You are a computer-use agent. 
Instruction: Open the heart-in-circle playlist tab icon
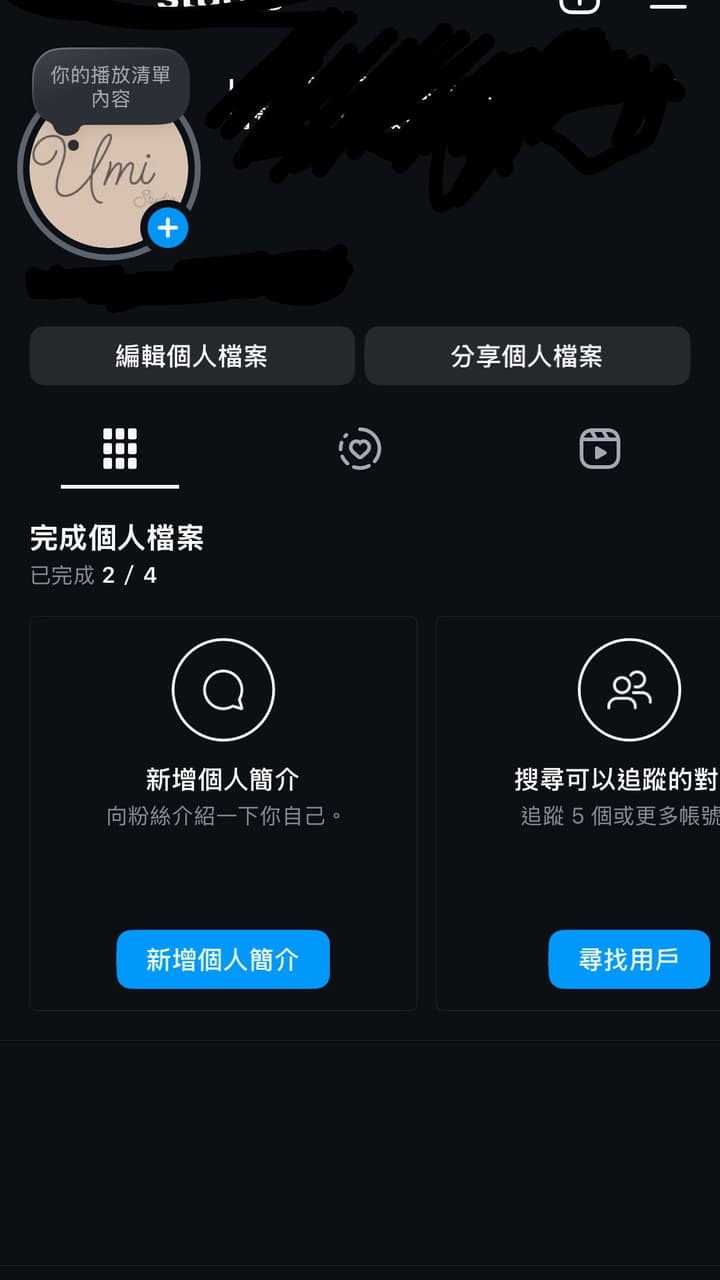[359, 450]
